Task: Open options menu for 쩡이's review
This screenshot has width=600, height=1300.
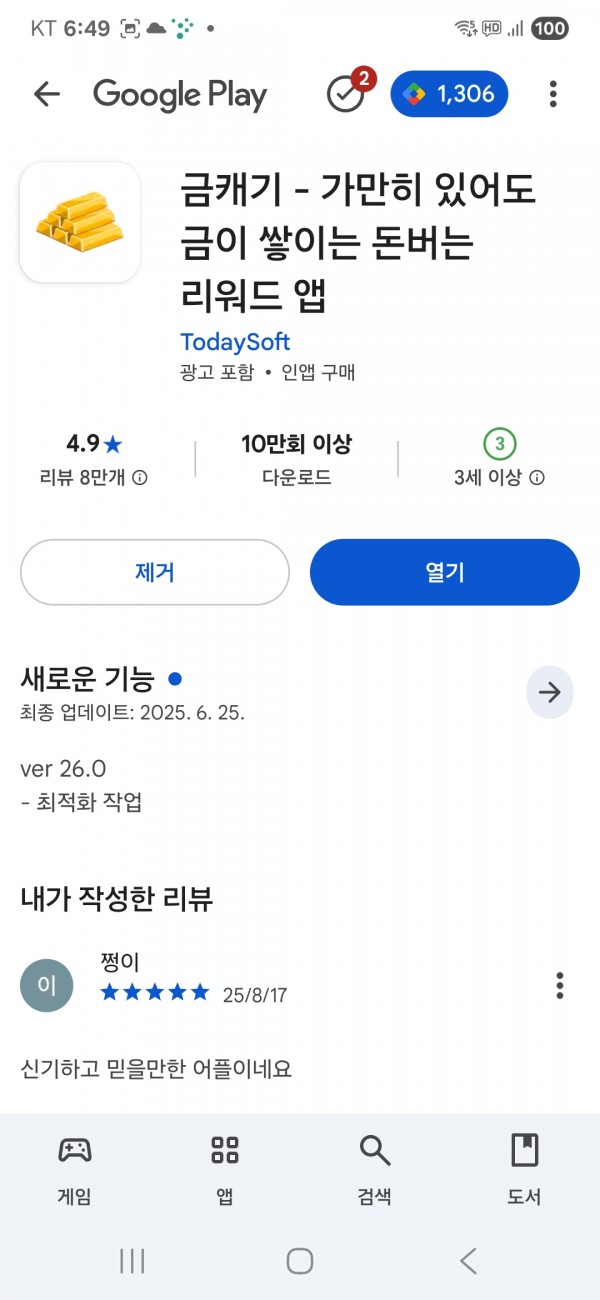Action: pyautogui.click(x=560, y=985)
